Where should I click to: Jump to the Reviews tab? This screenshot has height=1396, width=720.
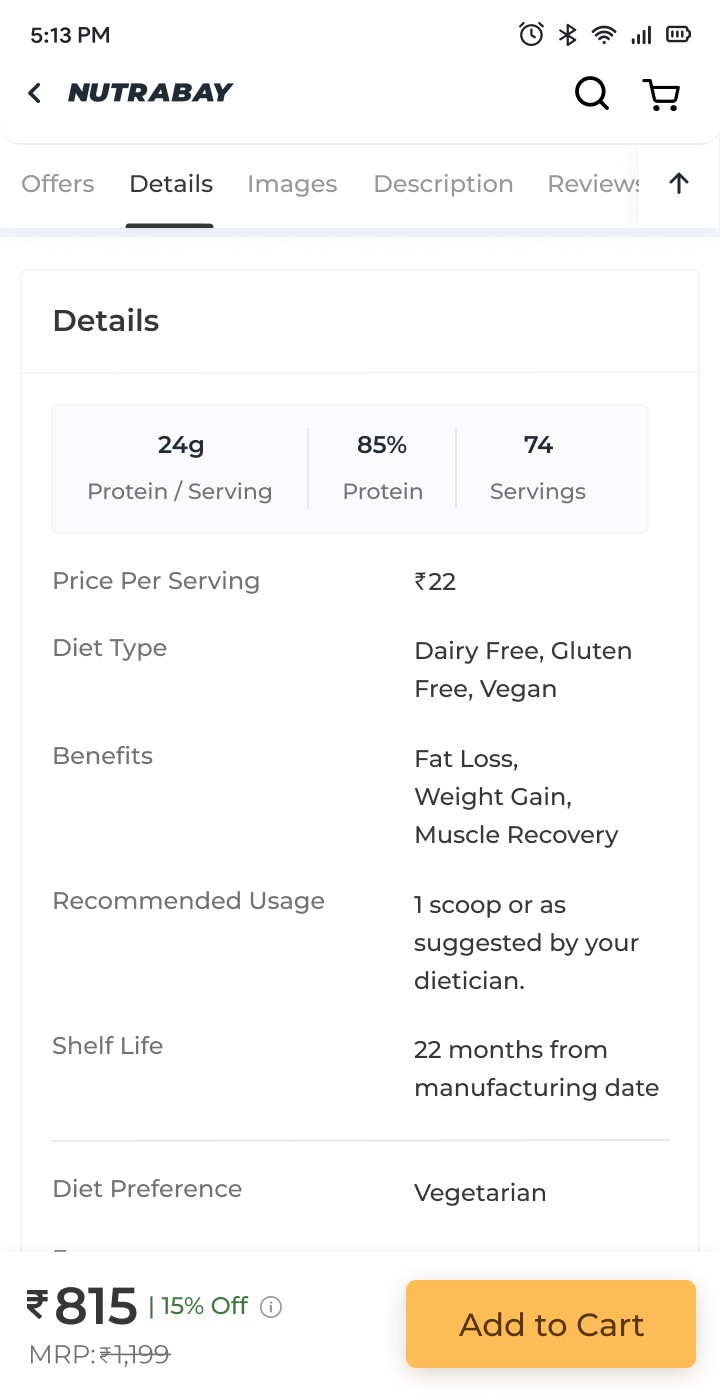(593, 184)
